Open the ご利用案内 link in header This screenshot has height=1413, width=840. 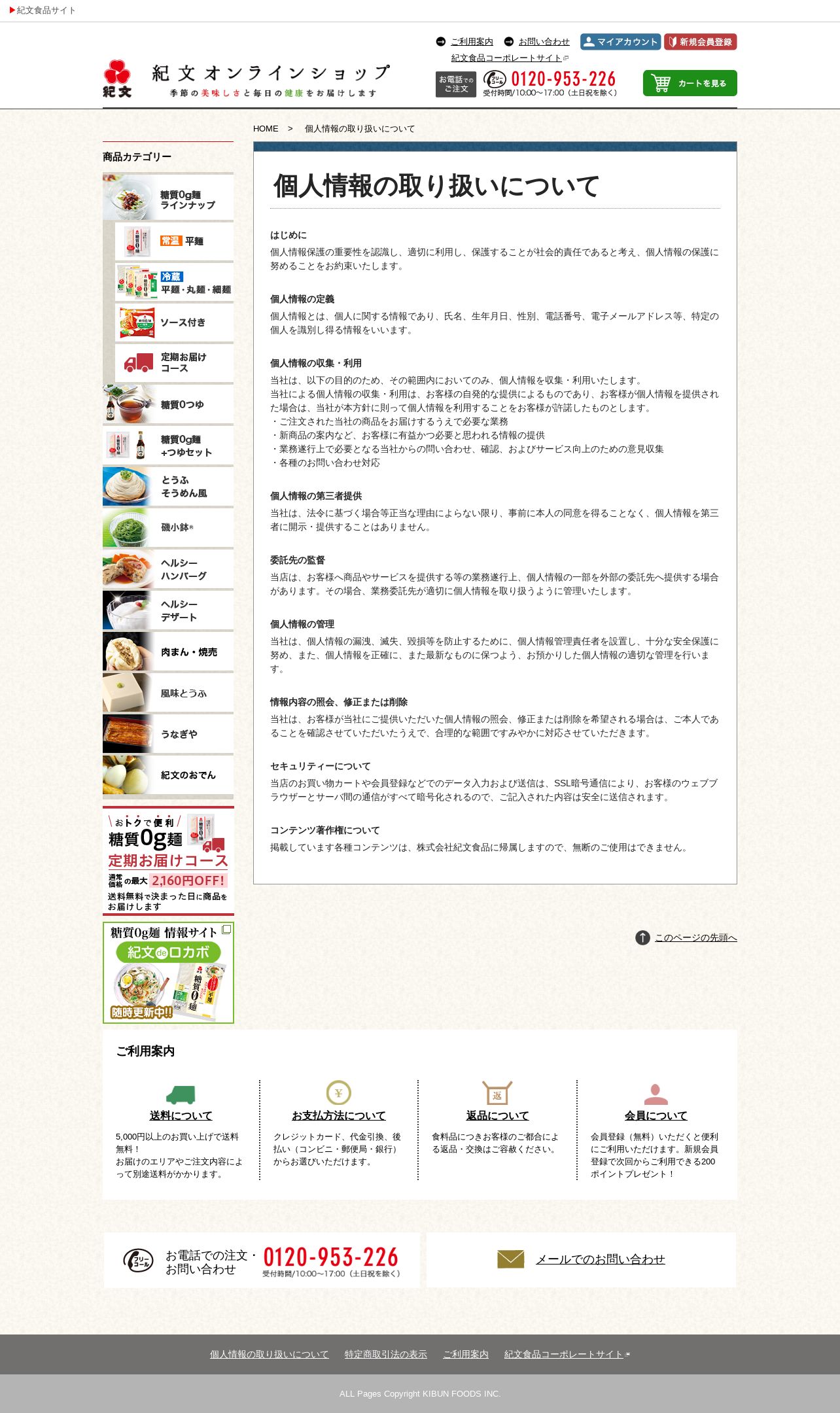coord(472,42)
